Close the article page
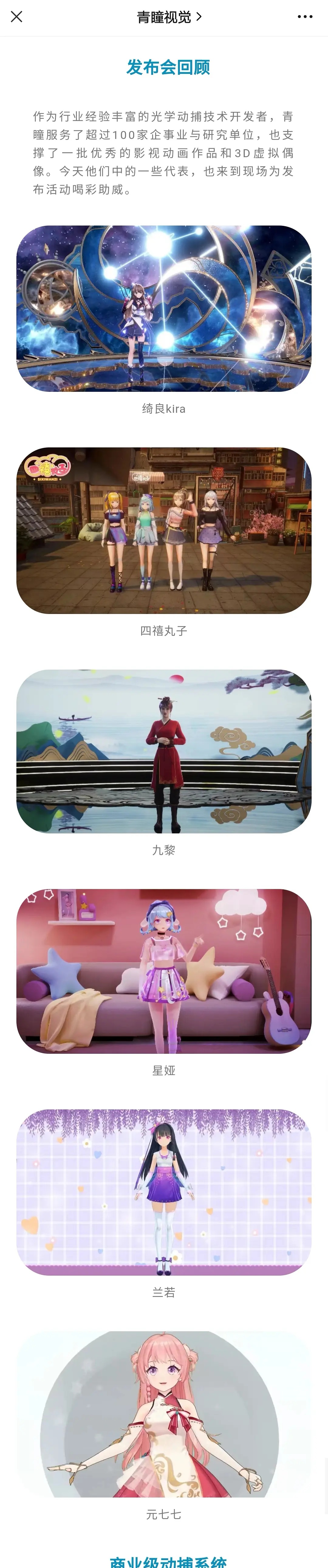Viewport: 328px width, 1568px height. pos(16,17)
